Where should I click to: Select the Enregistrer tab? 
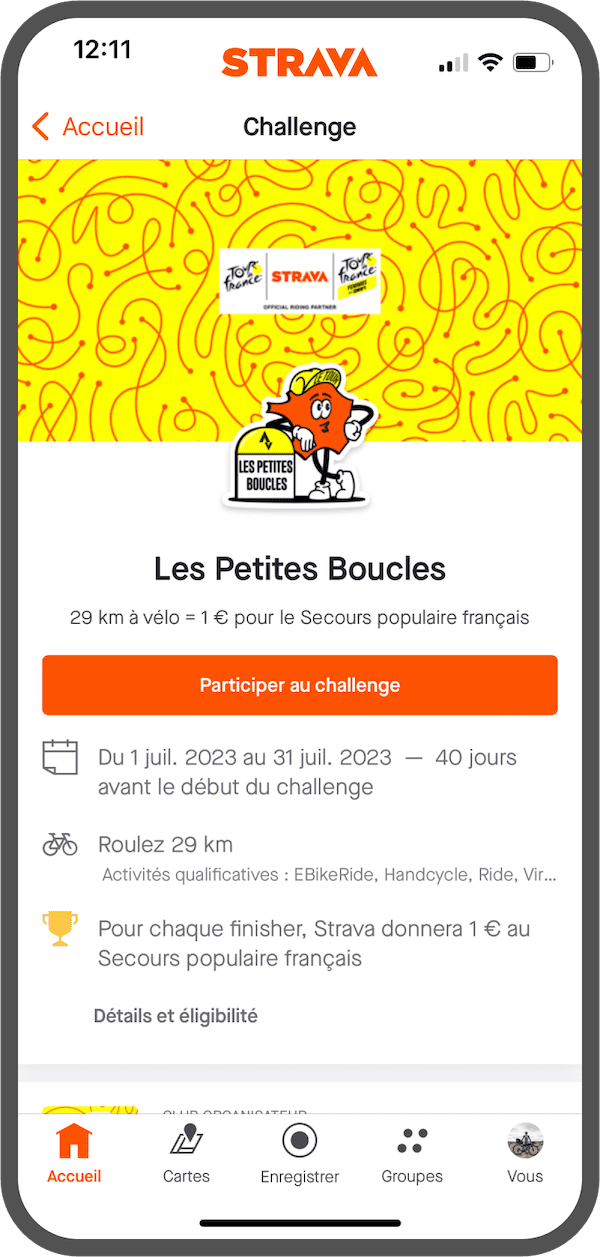click(300, 1153)
